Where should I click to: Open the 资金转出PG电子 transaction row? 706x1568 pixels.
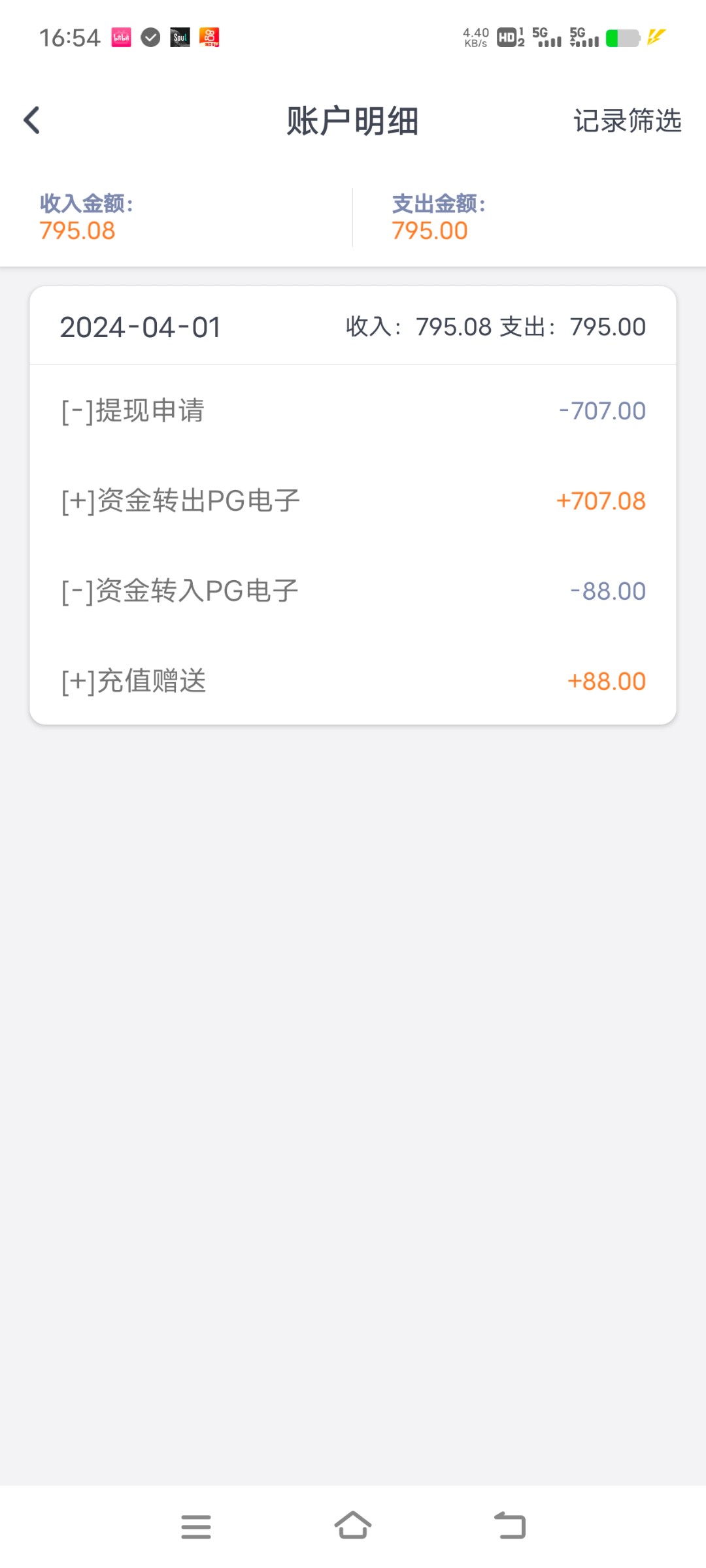pos(353,501)
